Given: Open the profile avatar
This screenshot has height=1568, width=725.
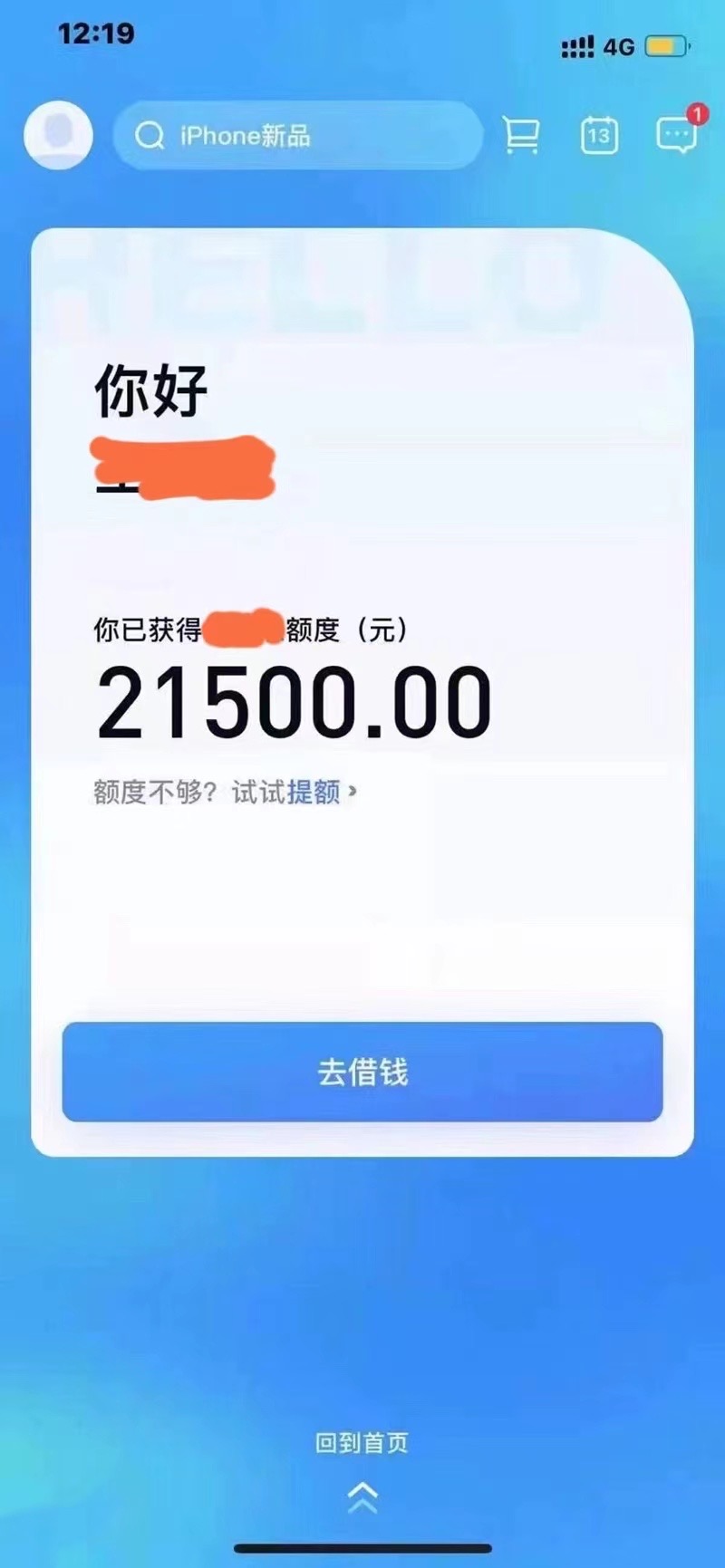Looking at the screenshot, I should click(x=58, y=135).
